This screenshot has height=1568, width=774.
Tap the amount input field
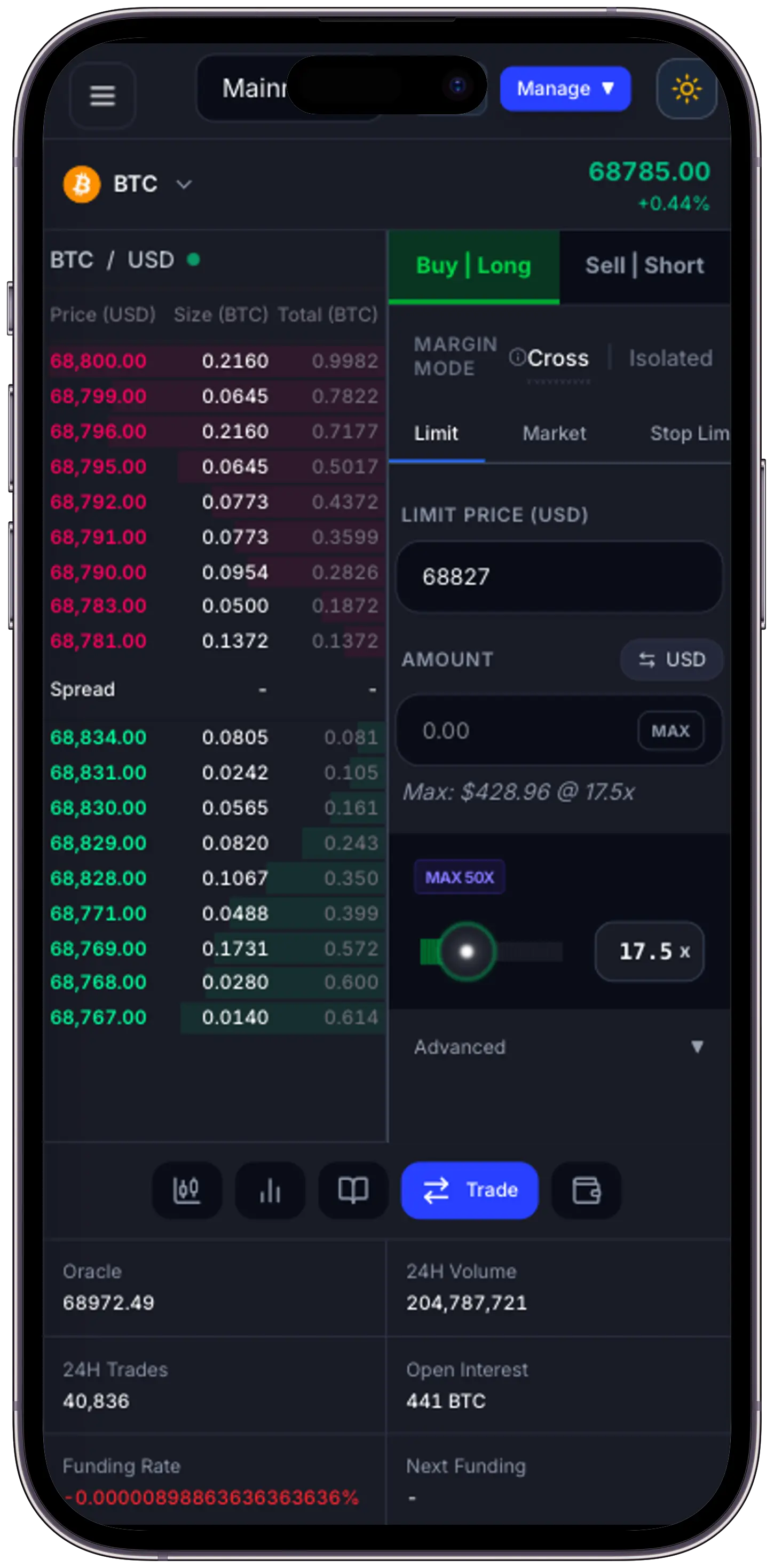click(x=517, y=731)
